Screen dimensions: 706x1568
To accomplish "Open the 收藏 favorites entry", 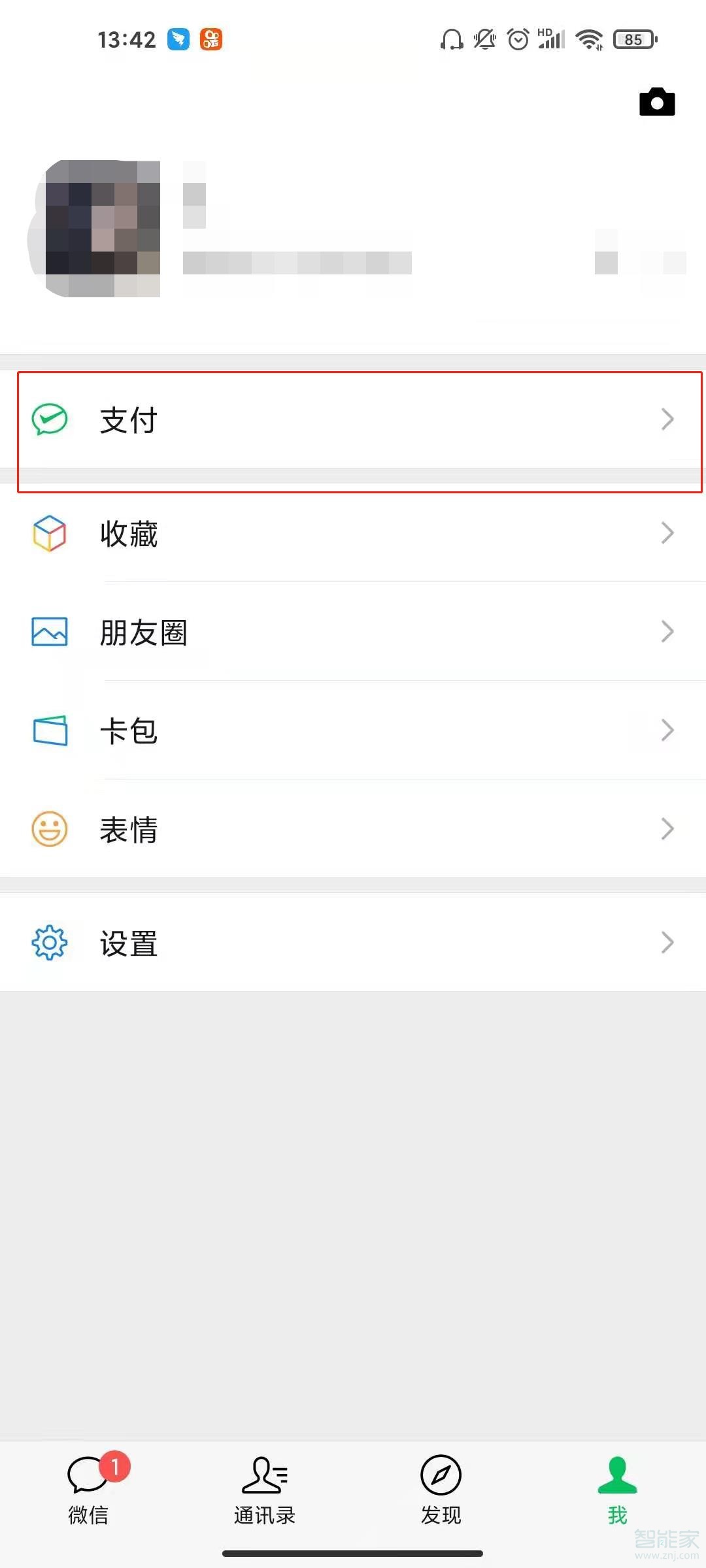I will pyautogui.click(x=353, y=534).
